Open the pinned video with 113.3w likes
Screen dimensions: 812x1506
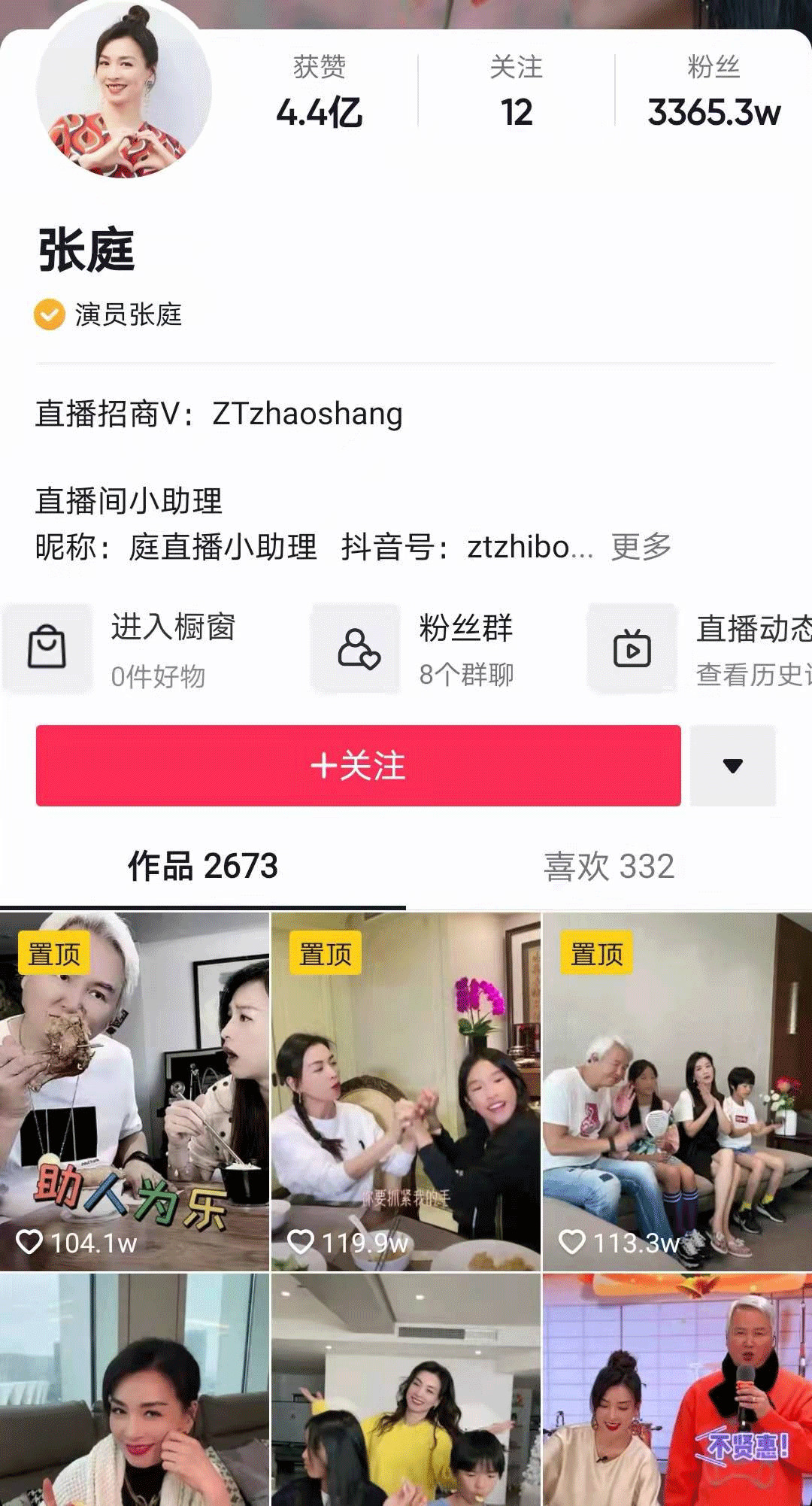[x=677, y=1091]
